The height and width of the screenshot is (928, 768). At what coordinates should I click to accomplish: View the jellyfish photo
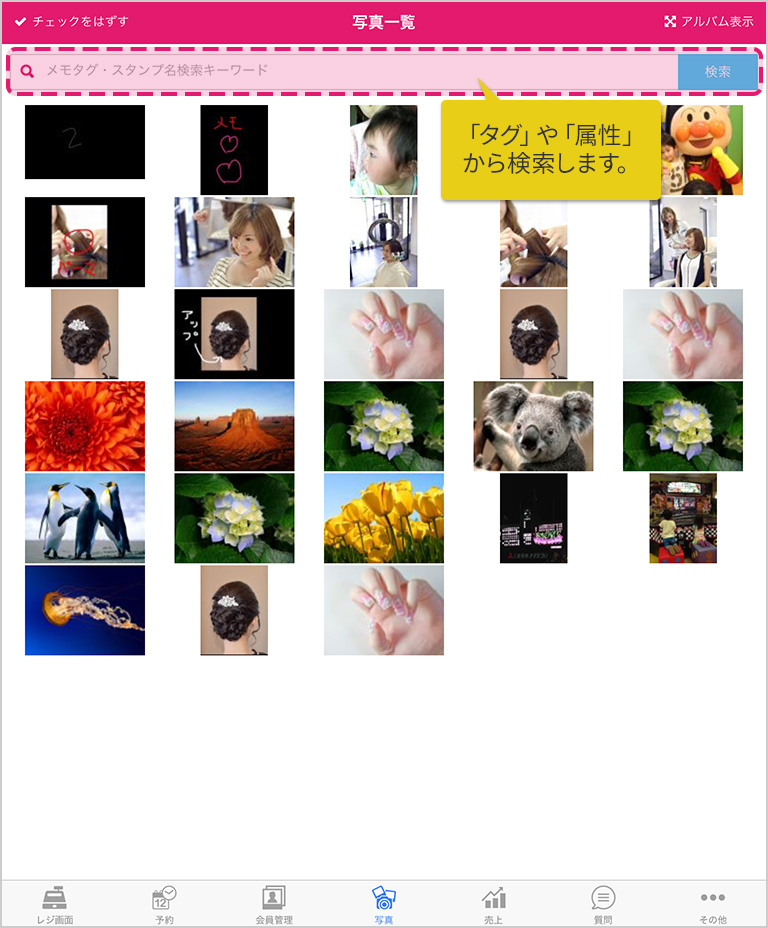(85, 610)
